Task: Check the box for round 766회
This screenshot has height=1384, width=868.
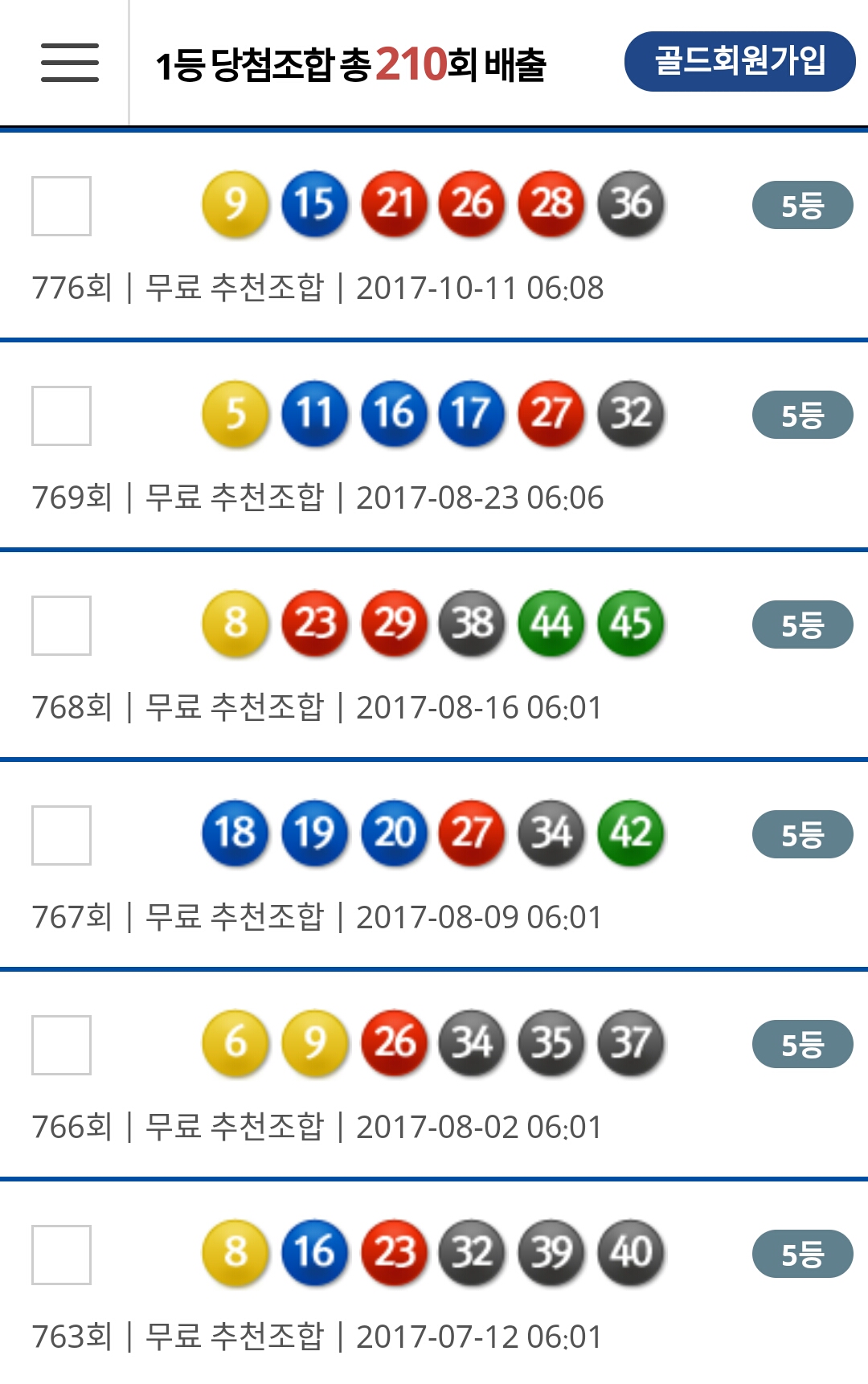Action: (x=61, y=1045)
